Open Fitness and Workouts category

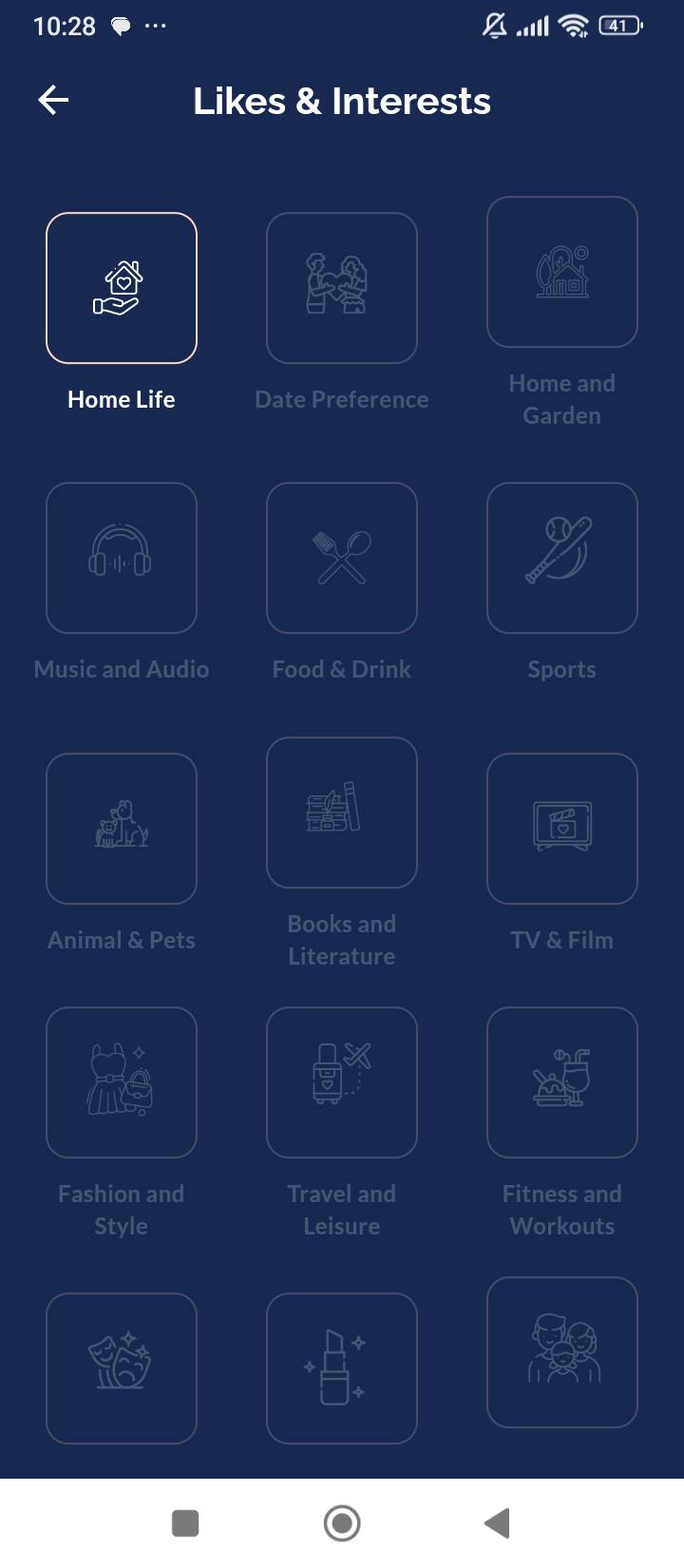pos(562,1082)
